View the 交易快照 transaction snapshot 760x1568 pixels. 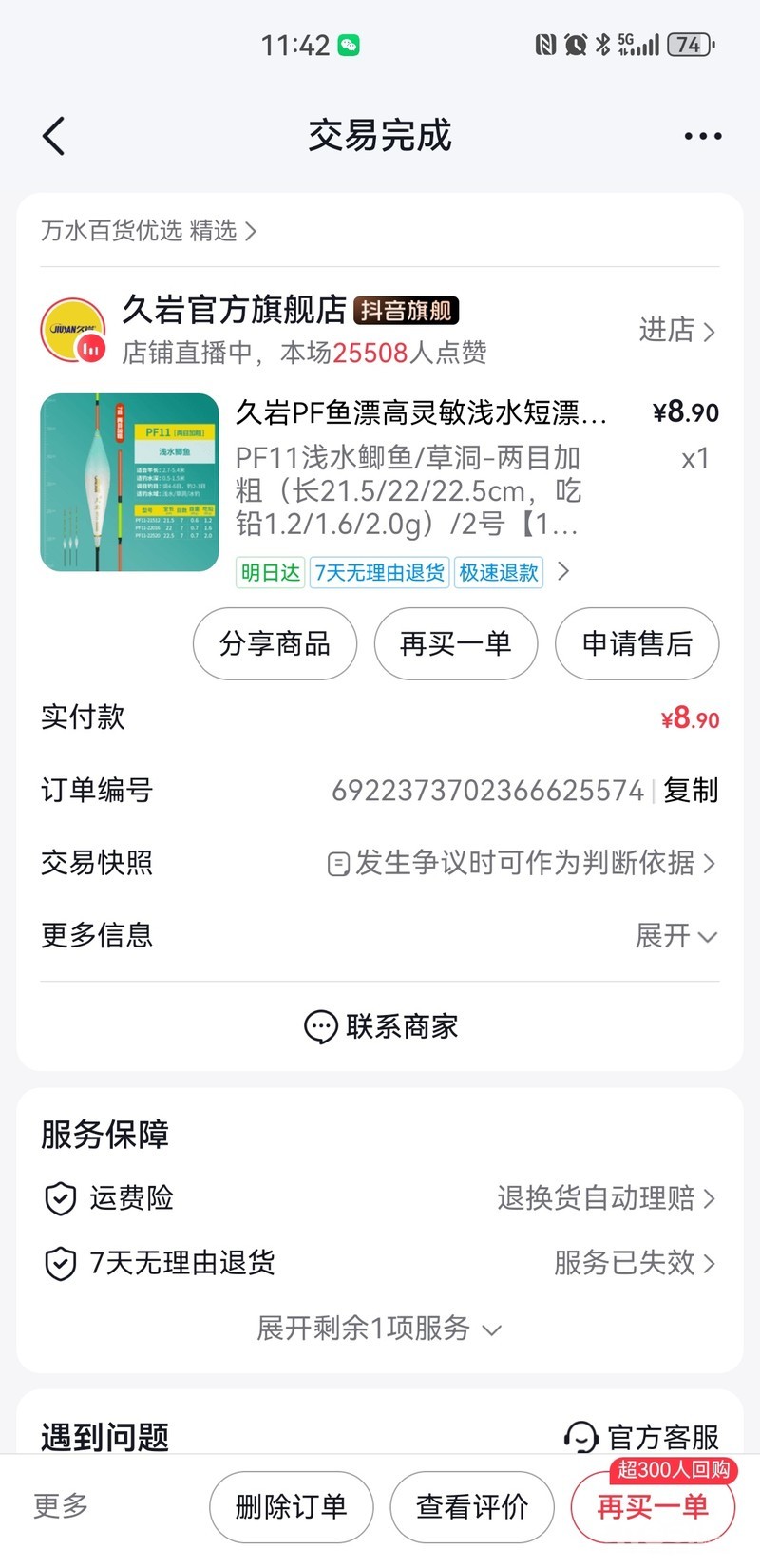(521, 863)
